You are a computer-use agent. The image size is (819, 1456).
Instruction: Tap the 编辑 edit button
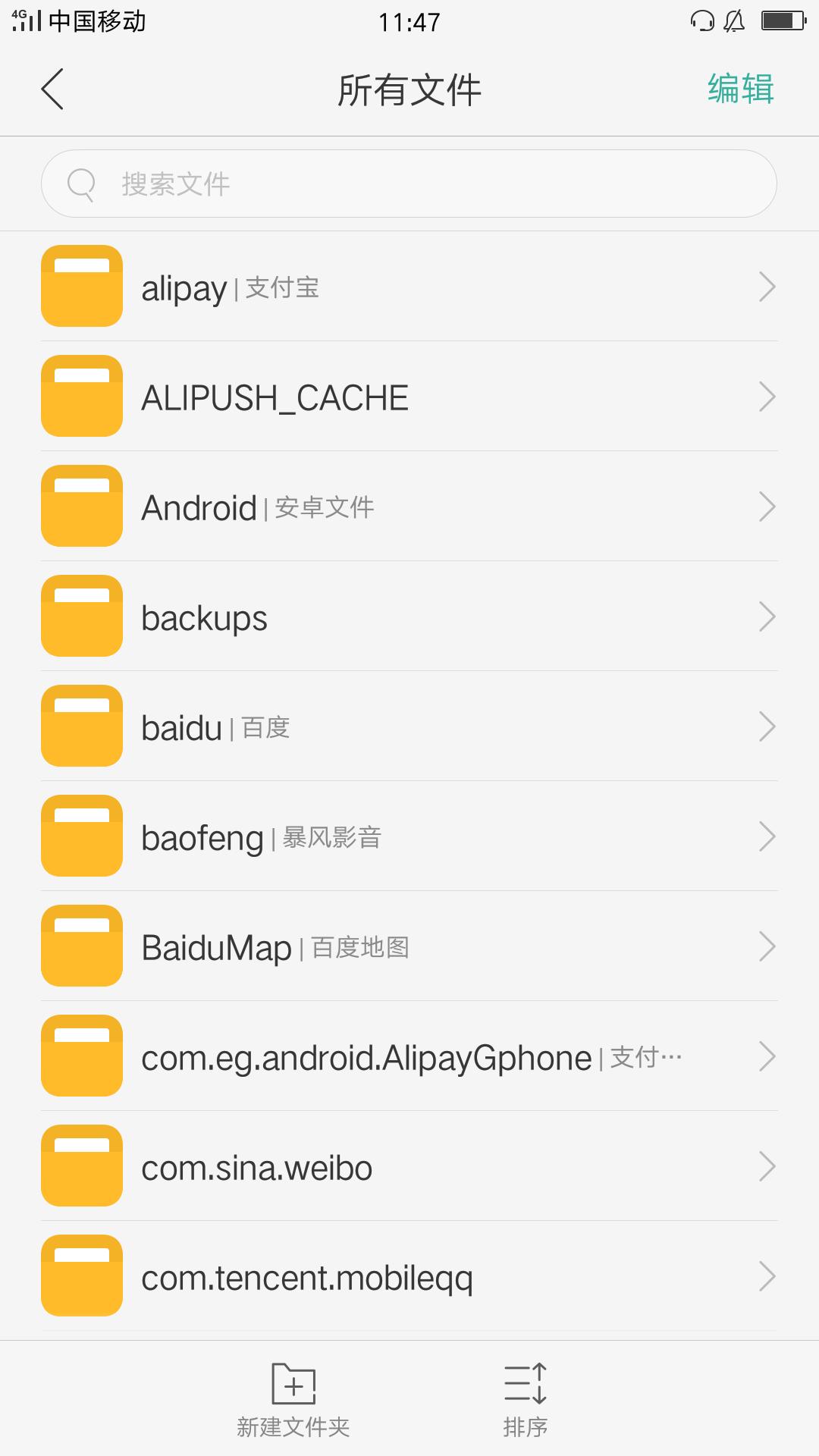click(x=741, y=89)
